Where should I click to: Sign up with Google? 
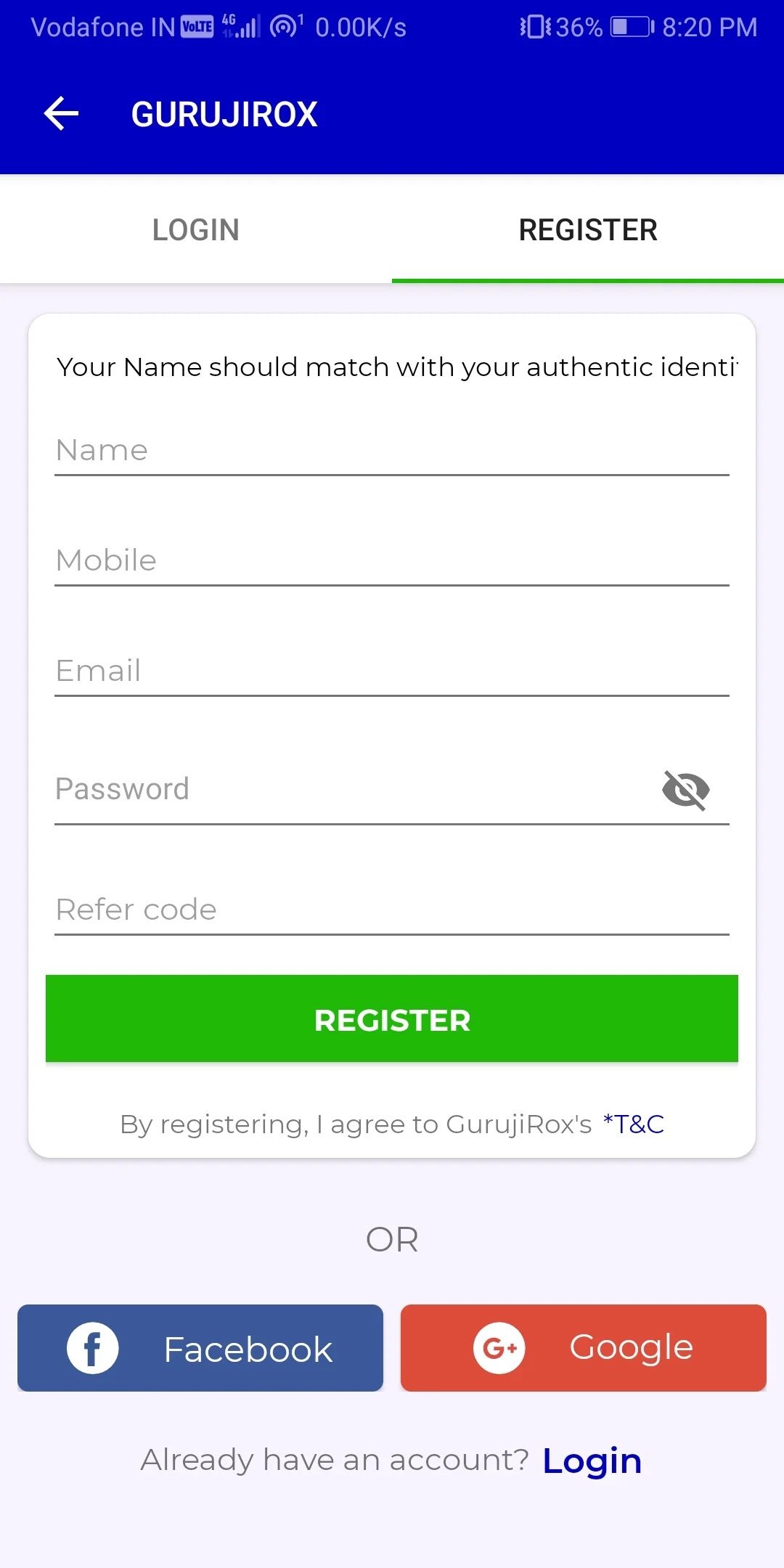[584, 1348]
